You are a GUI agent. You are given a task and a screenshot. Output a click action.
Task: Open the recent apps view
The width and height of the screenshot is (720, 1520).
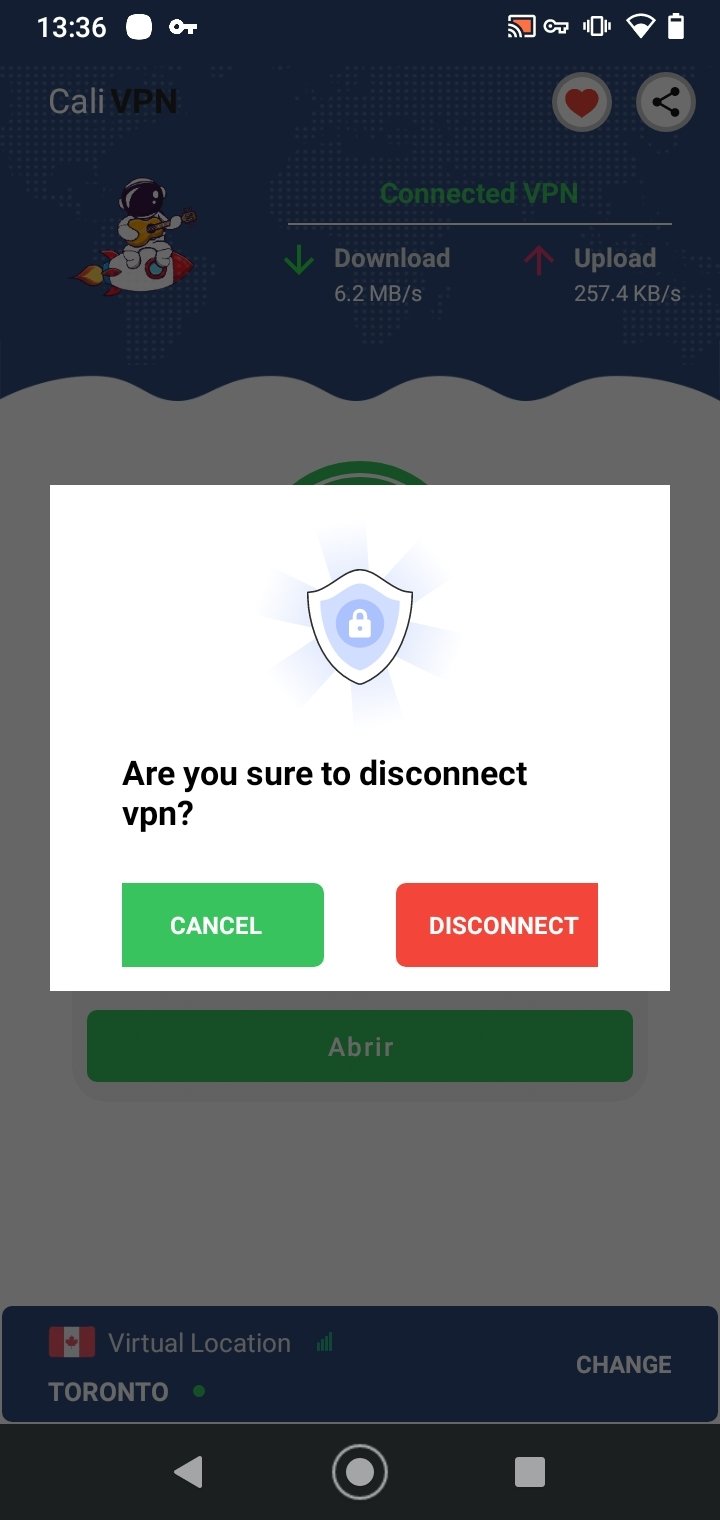(x=530, y=1472)
